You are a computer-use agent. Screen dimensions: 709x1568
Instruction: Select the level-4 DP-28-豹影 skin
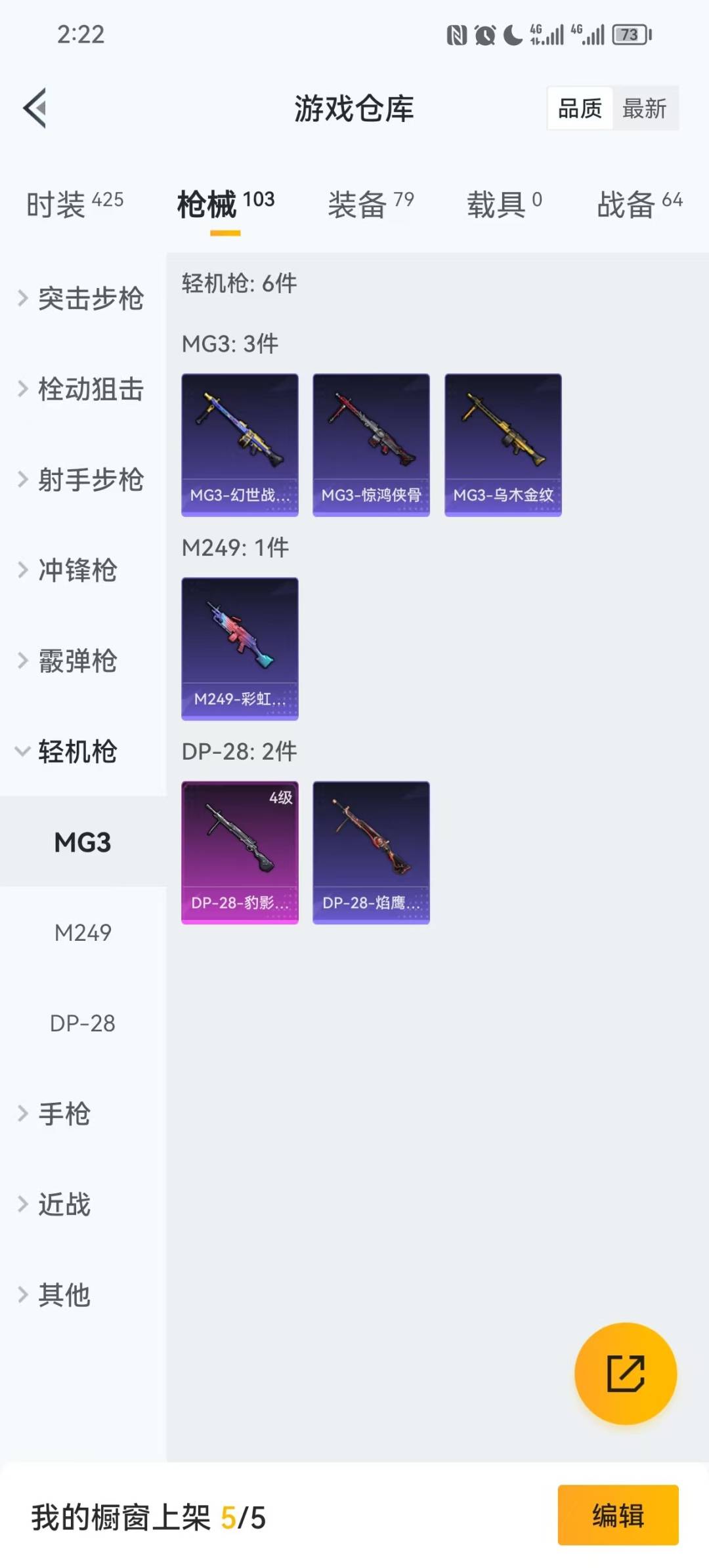click(240, 851)
